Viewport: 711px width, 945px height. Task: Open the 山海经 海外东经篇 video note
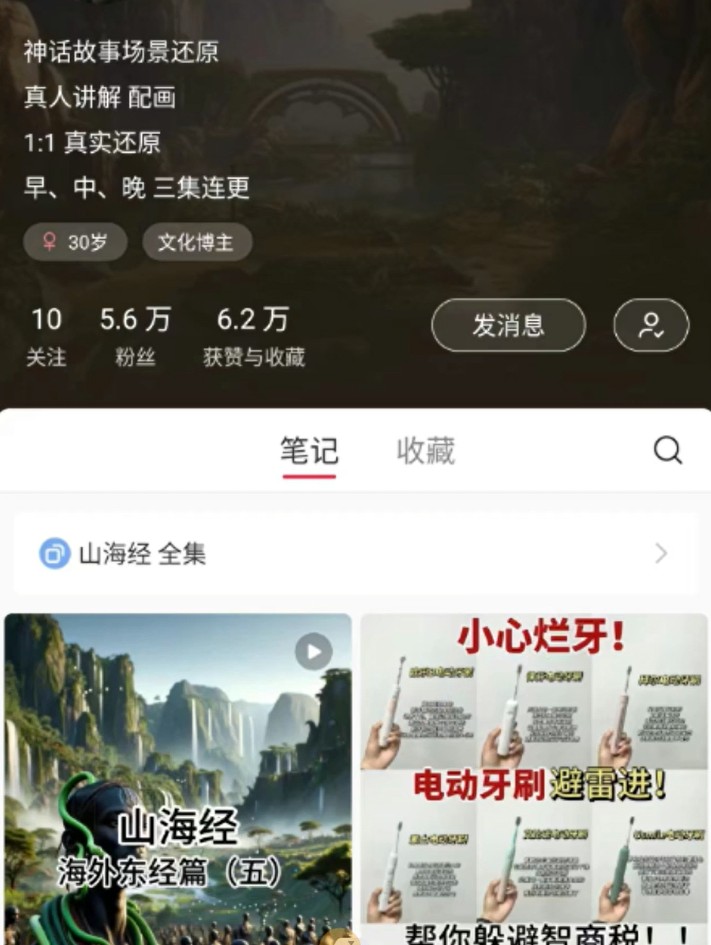click(178, 780)
